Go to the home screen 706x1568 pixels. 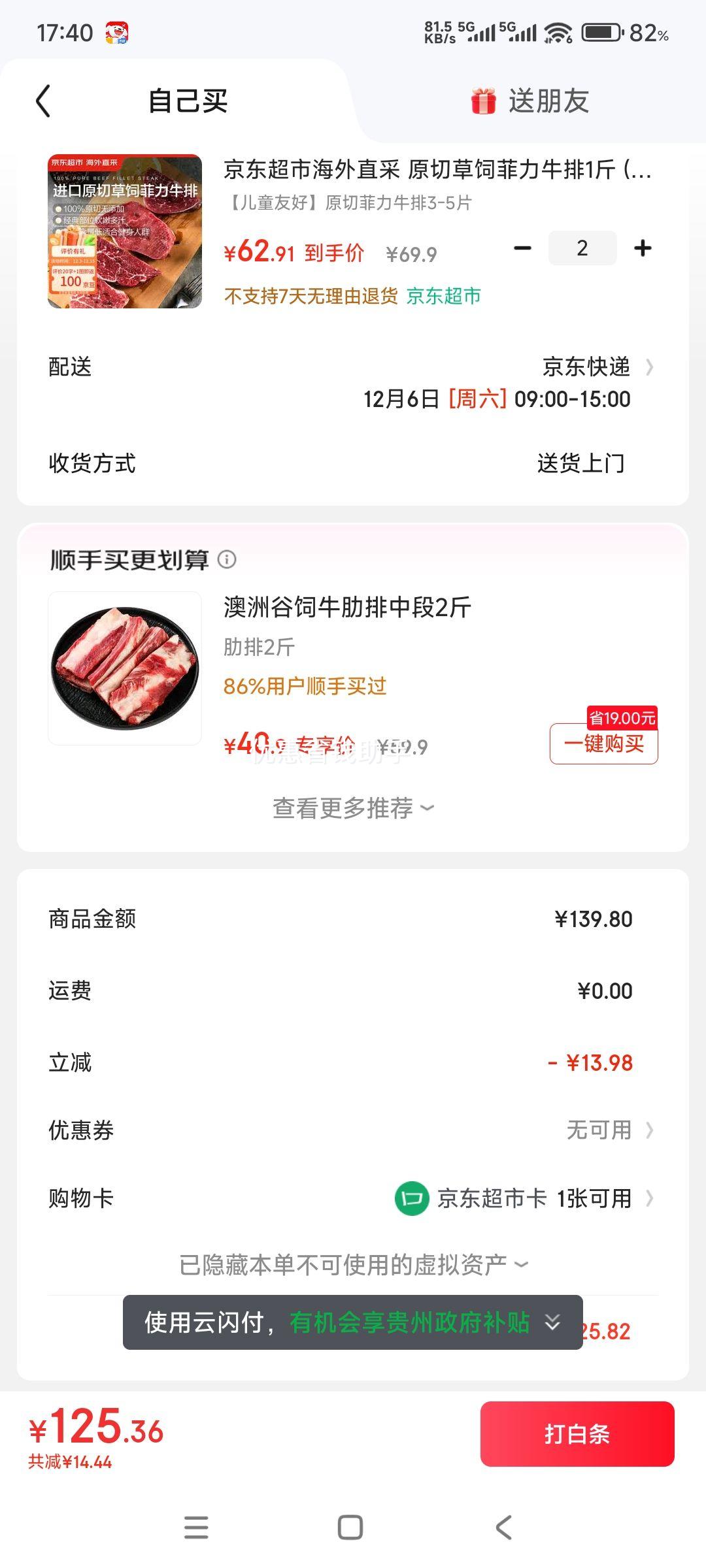[x=350, y=1527]
